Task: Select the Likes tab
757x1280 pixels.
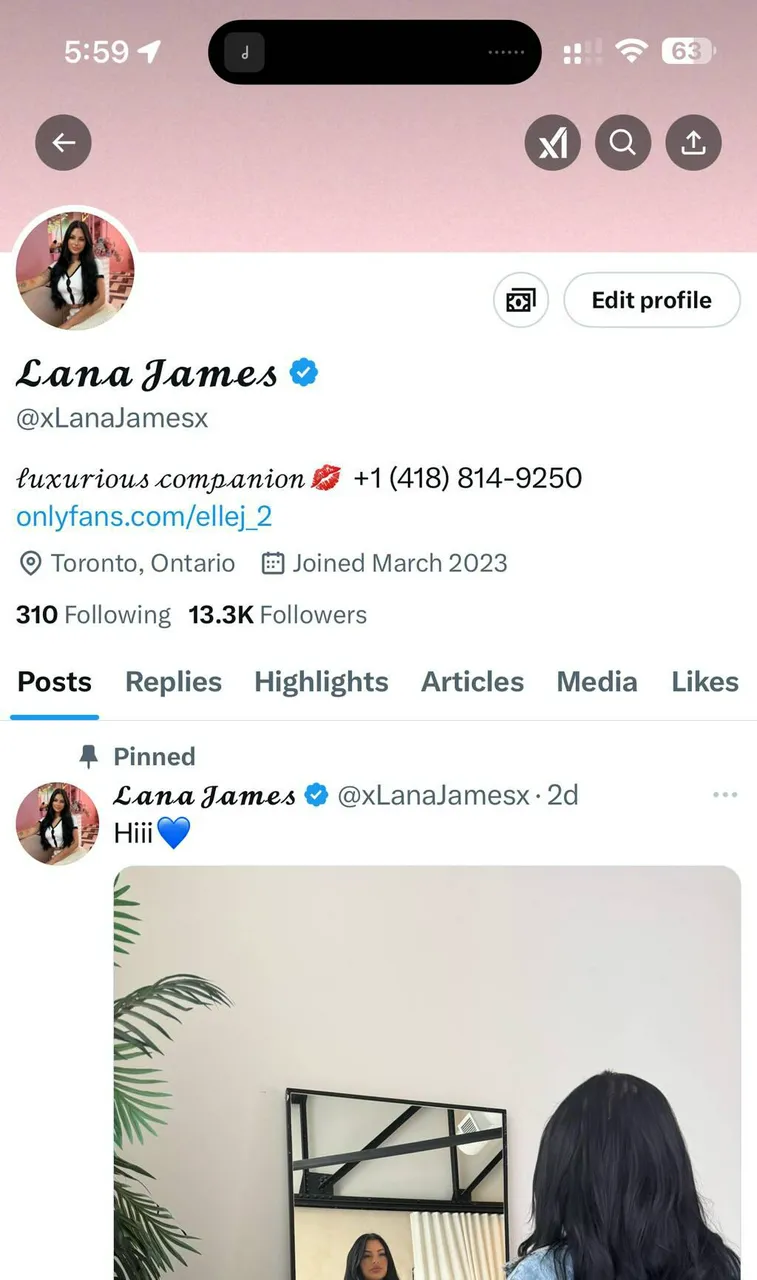Action: point(705,682)
